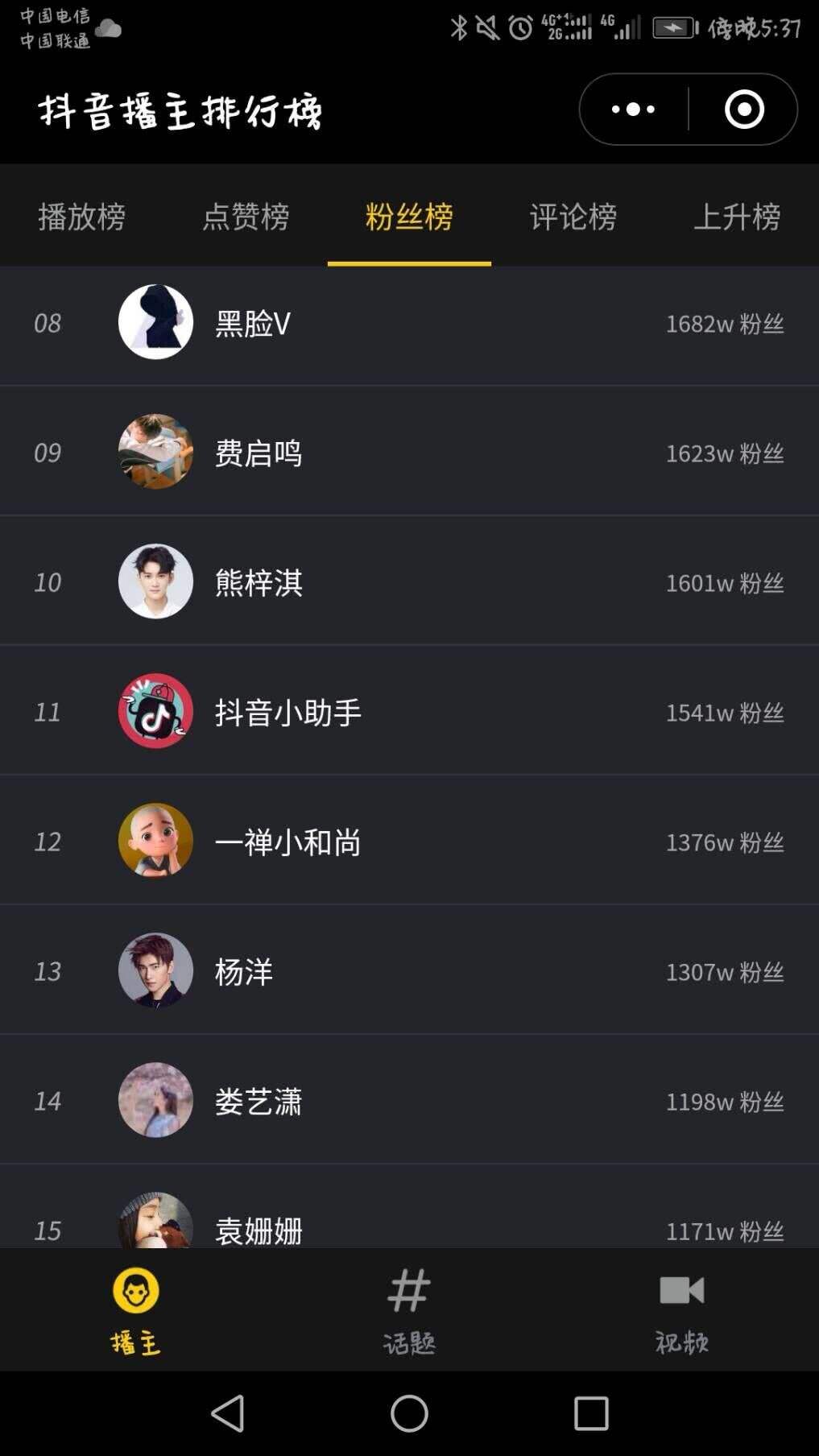Select the 播主 bottom tab
The image size is (819, 1456).
[x=136, y=1310]
